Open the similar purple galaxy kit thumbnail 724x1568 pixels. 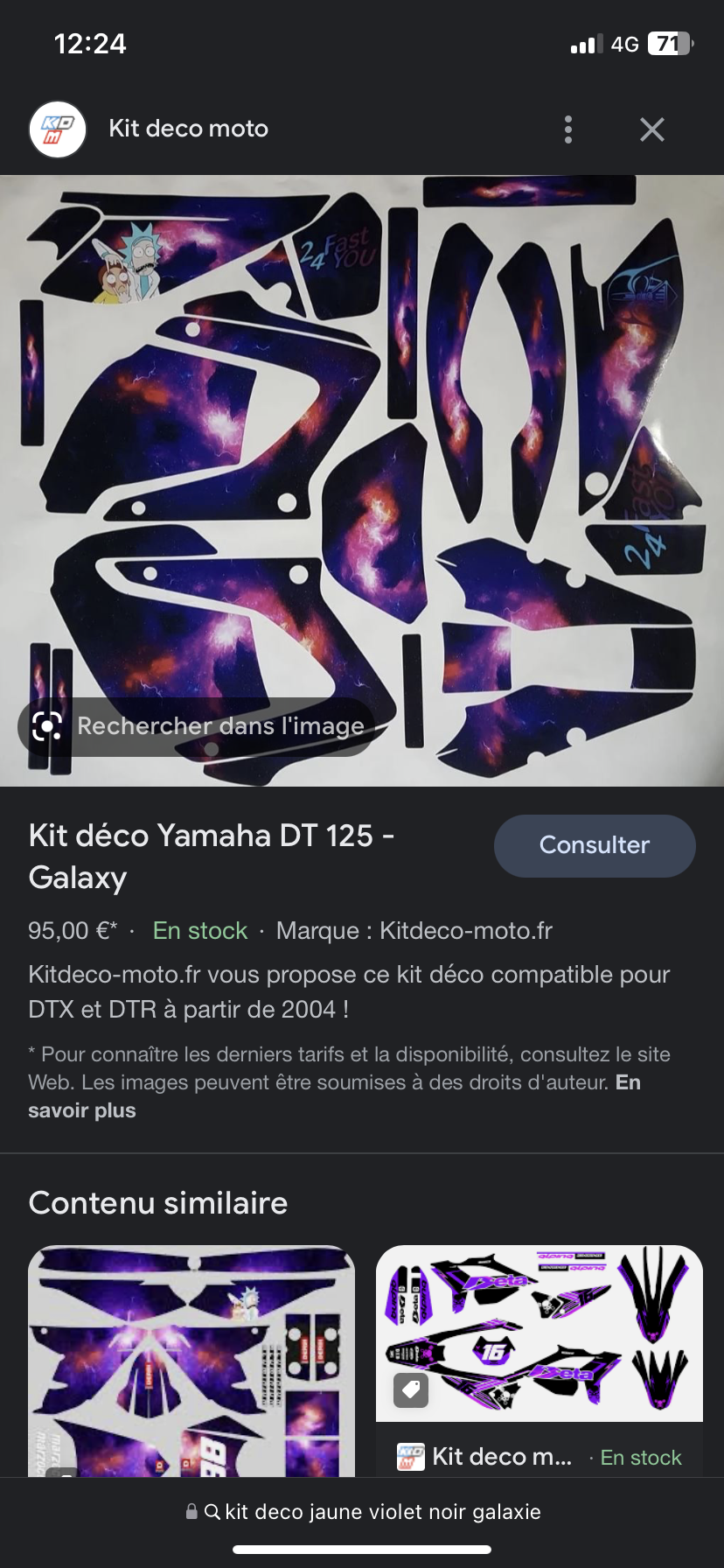191,1361
